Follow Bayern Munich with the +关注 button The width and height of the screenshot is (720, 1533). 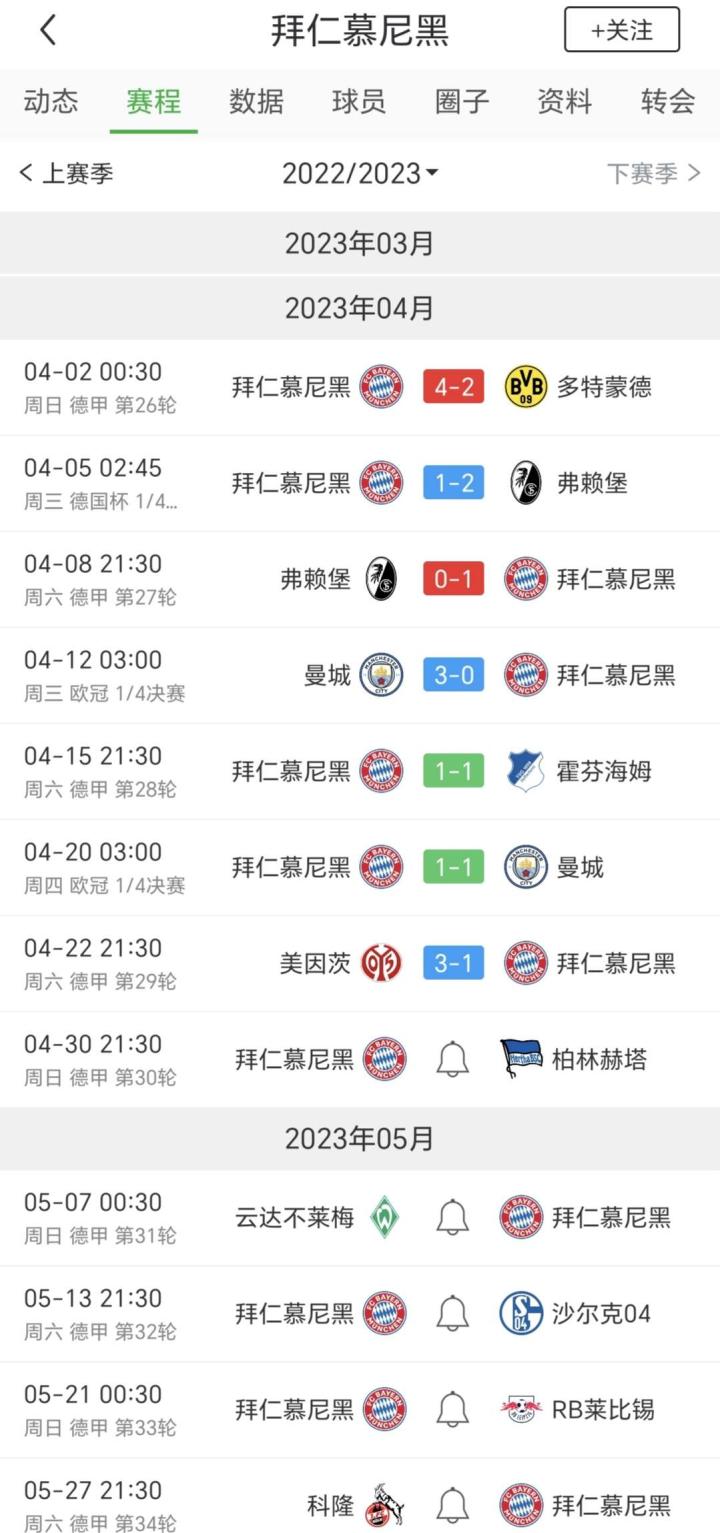[621, 30]
